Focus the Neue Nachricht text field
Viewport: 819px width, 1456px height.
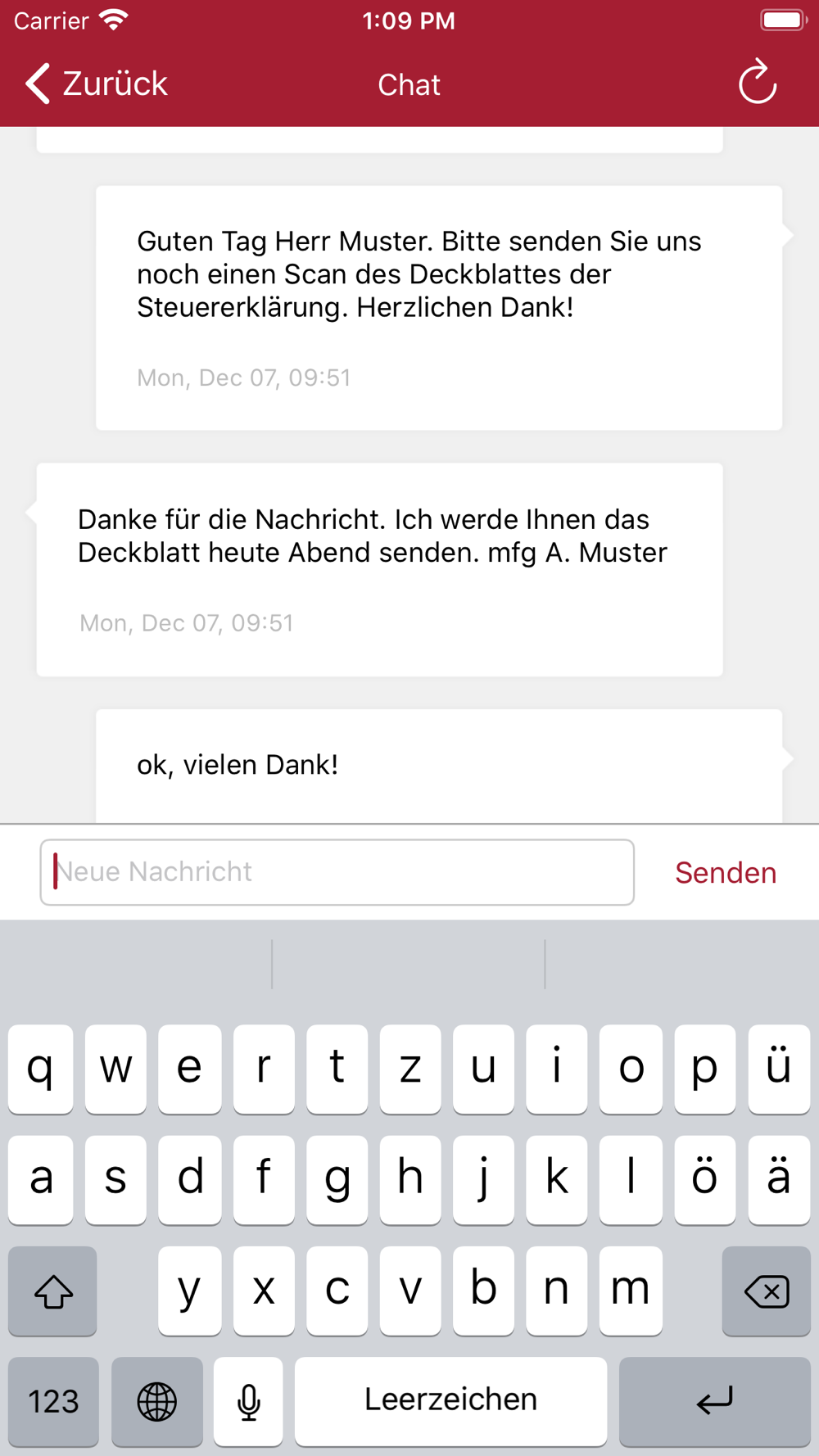(x=337, y=872)
